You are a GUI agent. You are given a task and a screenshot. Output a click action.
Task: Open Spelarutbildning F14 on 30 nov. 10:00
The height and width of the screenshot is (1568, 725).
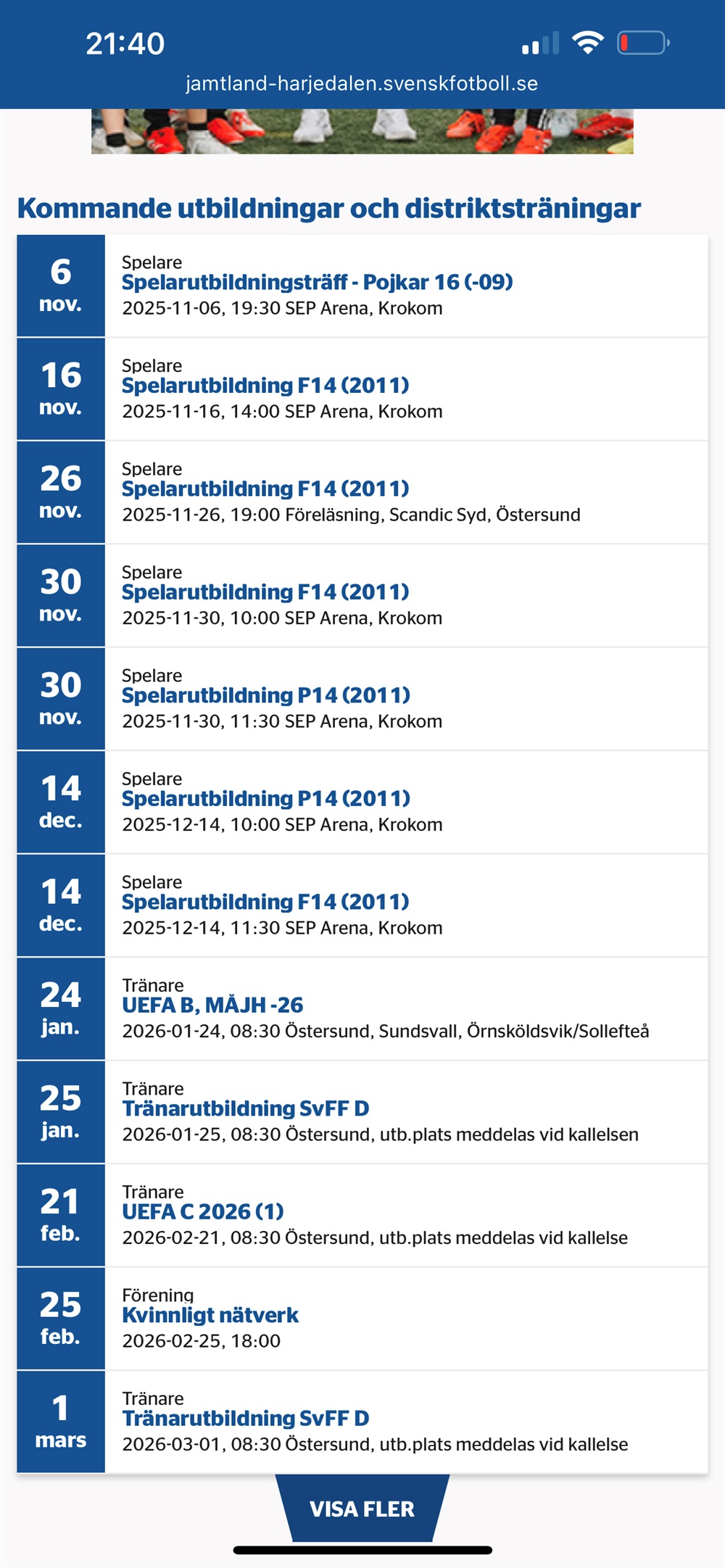point(265,592)
